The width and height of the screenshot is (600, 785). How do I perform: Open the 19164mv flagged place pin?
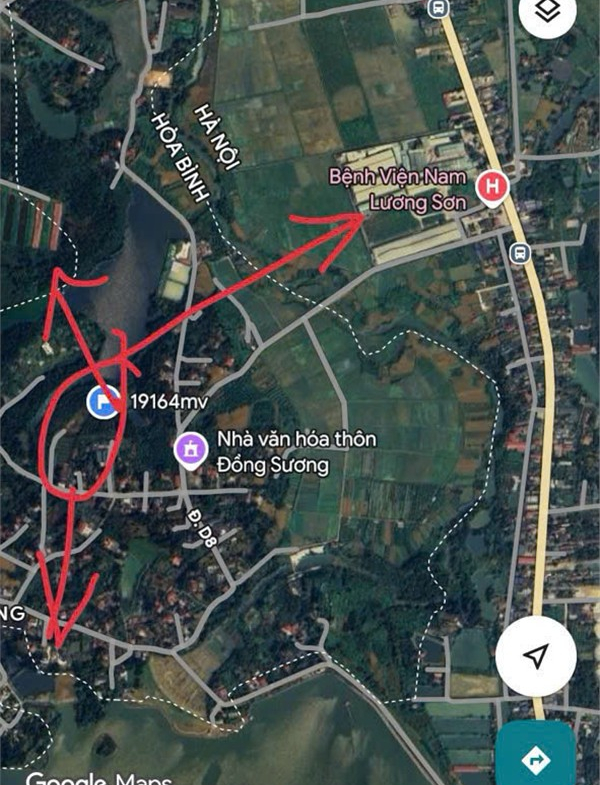[101, 402]
